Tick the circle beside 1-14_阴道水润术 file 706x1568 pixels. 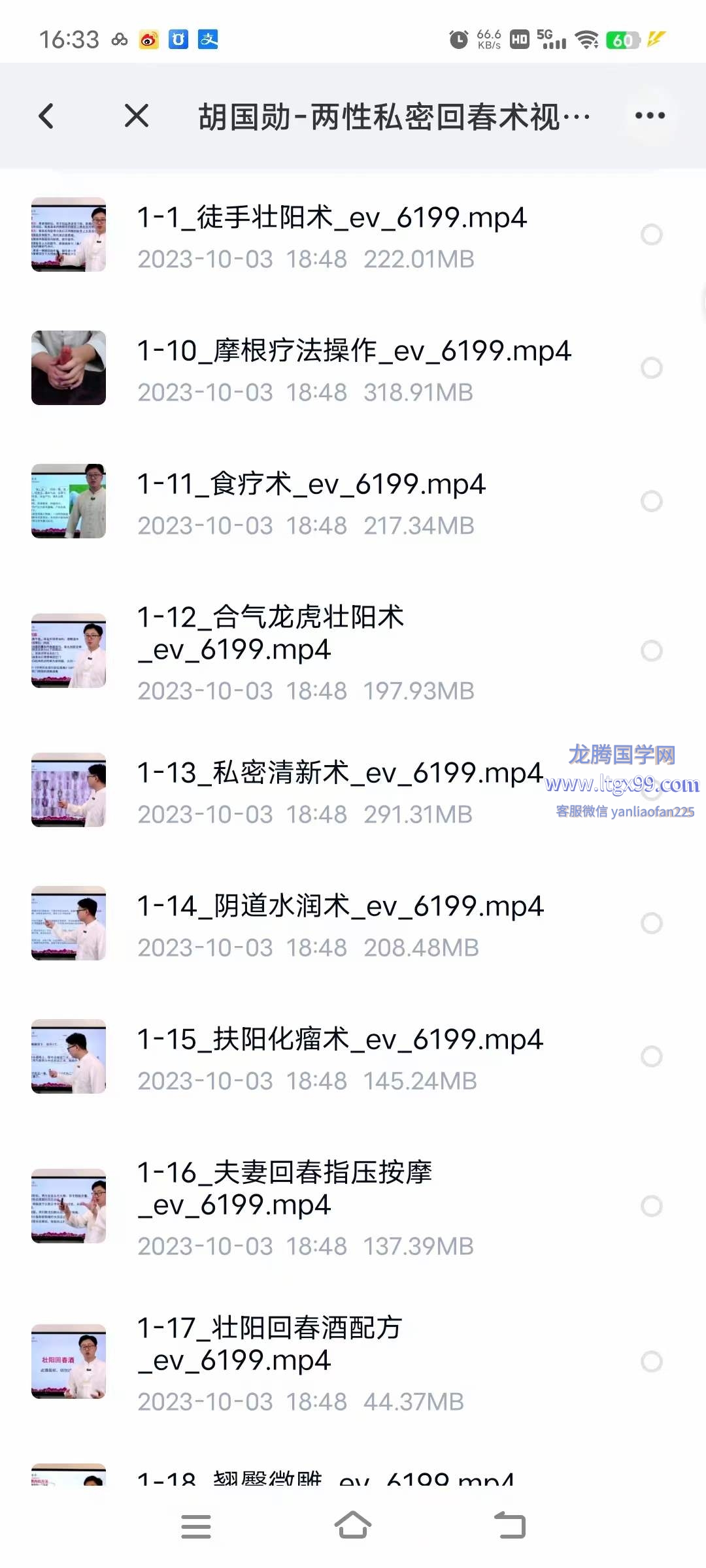click(651, 923)
